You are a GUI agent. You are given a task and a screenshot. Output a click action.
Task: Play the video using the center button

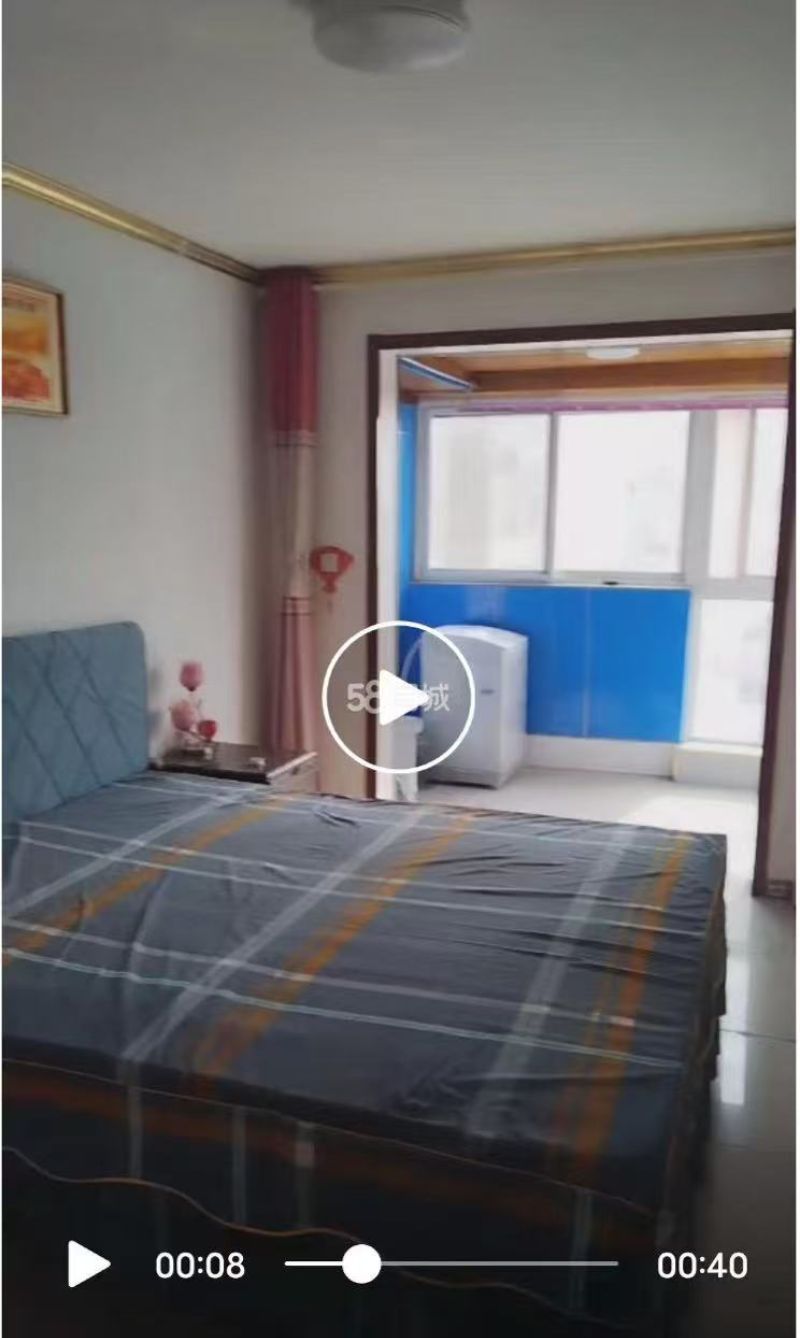399,697
